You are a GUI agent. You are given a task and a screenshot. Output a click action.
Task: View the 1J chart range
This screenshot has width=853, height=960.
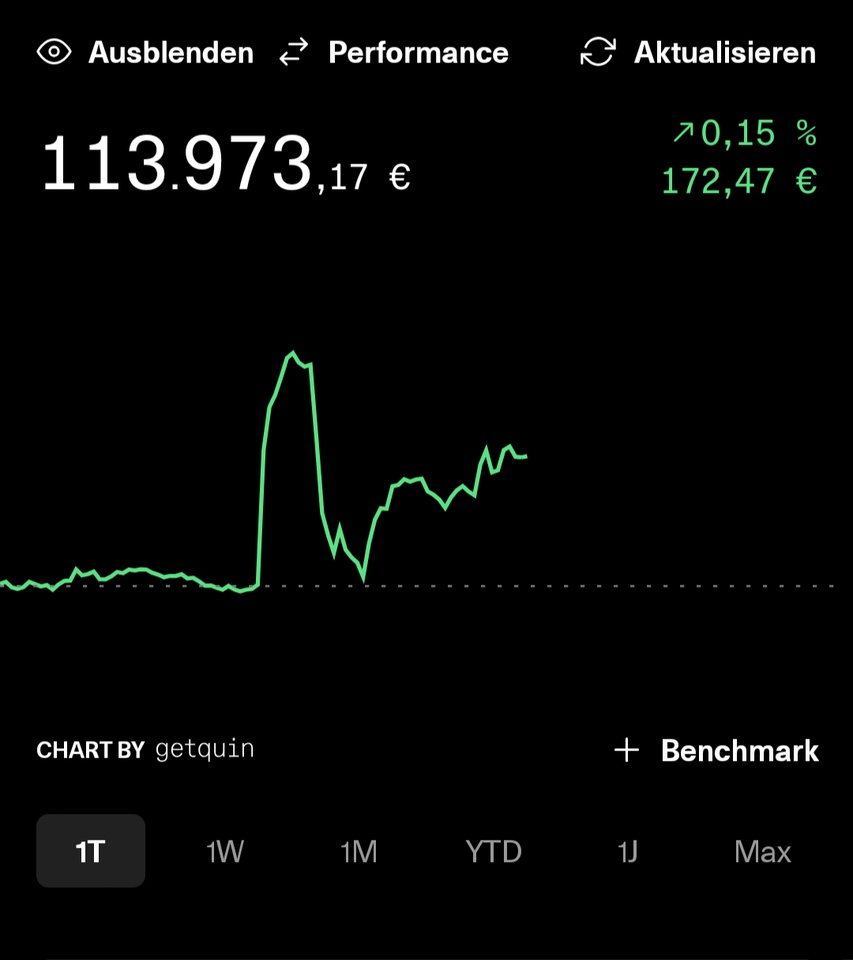(x=628, y=851)
